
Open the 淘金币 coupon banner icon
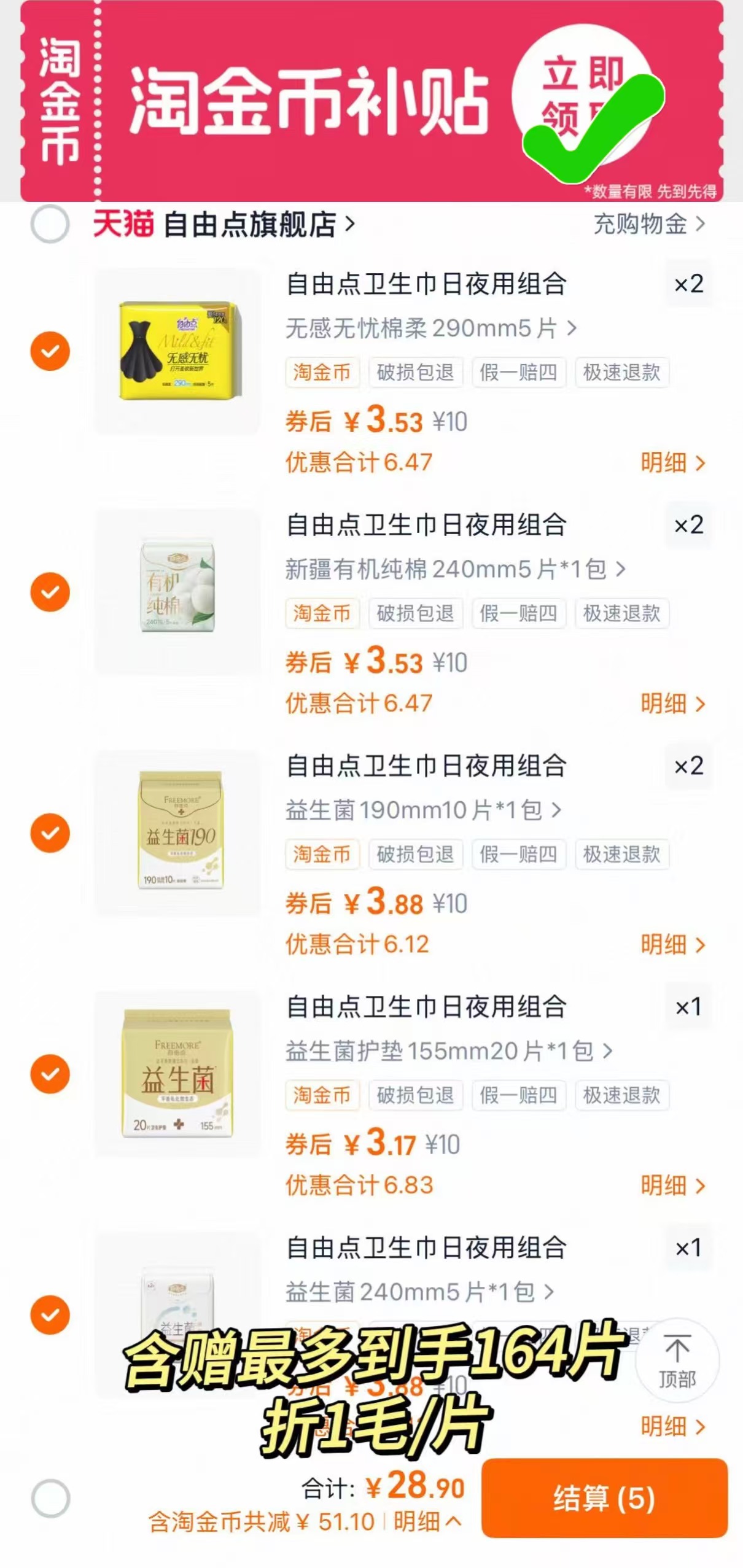(x=60, y=101)
